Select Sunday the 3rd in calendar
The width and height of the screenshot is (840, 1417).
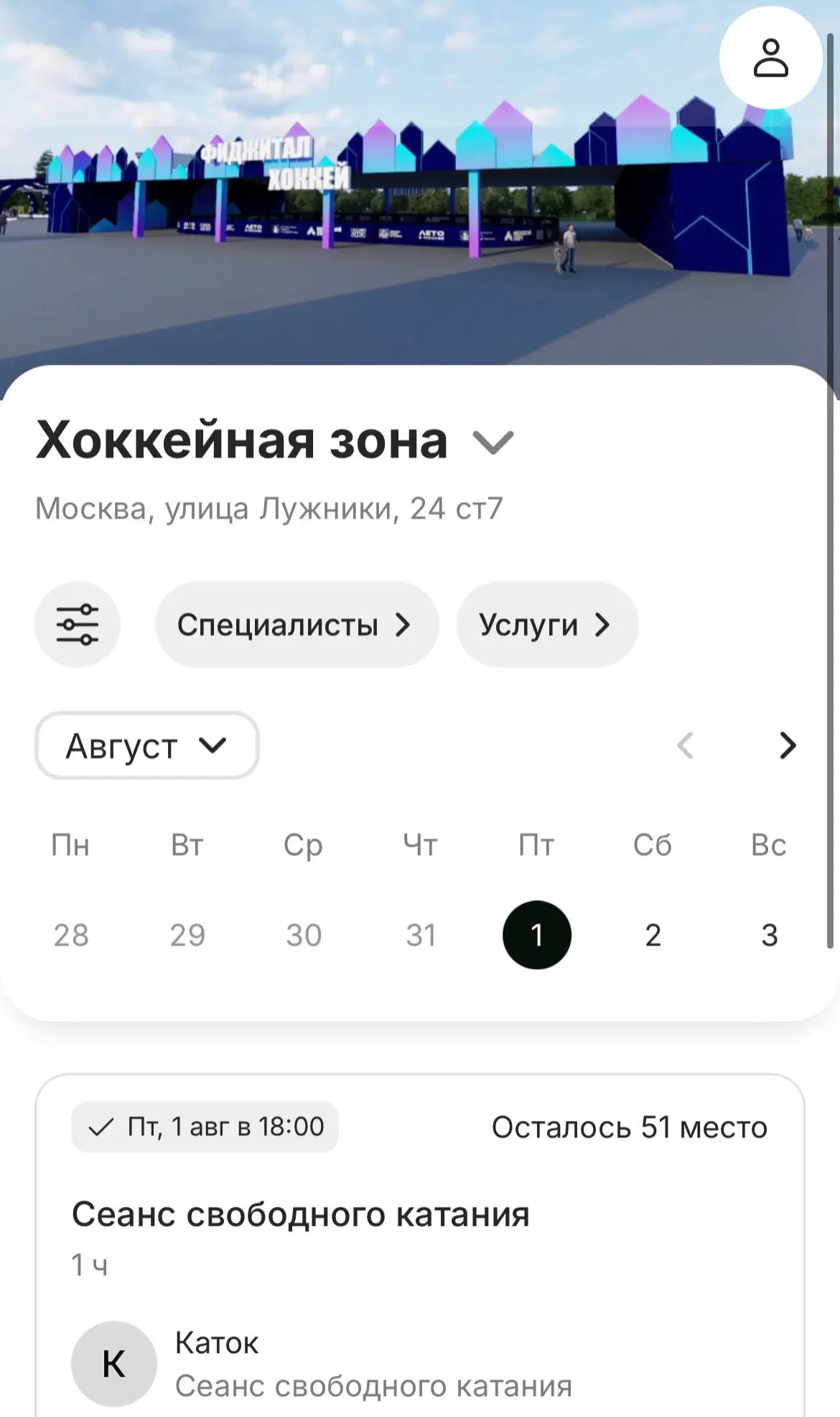click(x=769, y=934)
